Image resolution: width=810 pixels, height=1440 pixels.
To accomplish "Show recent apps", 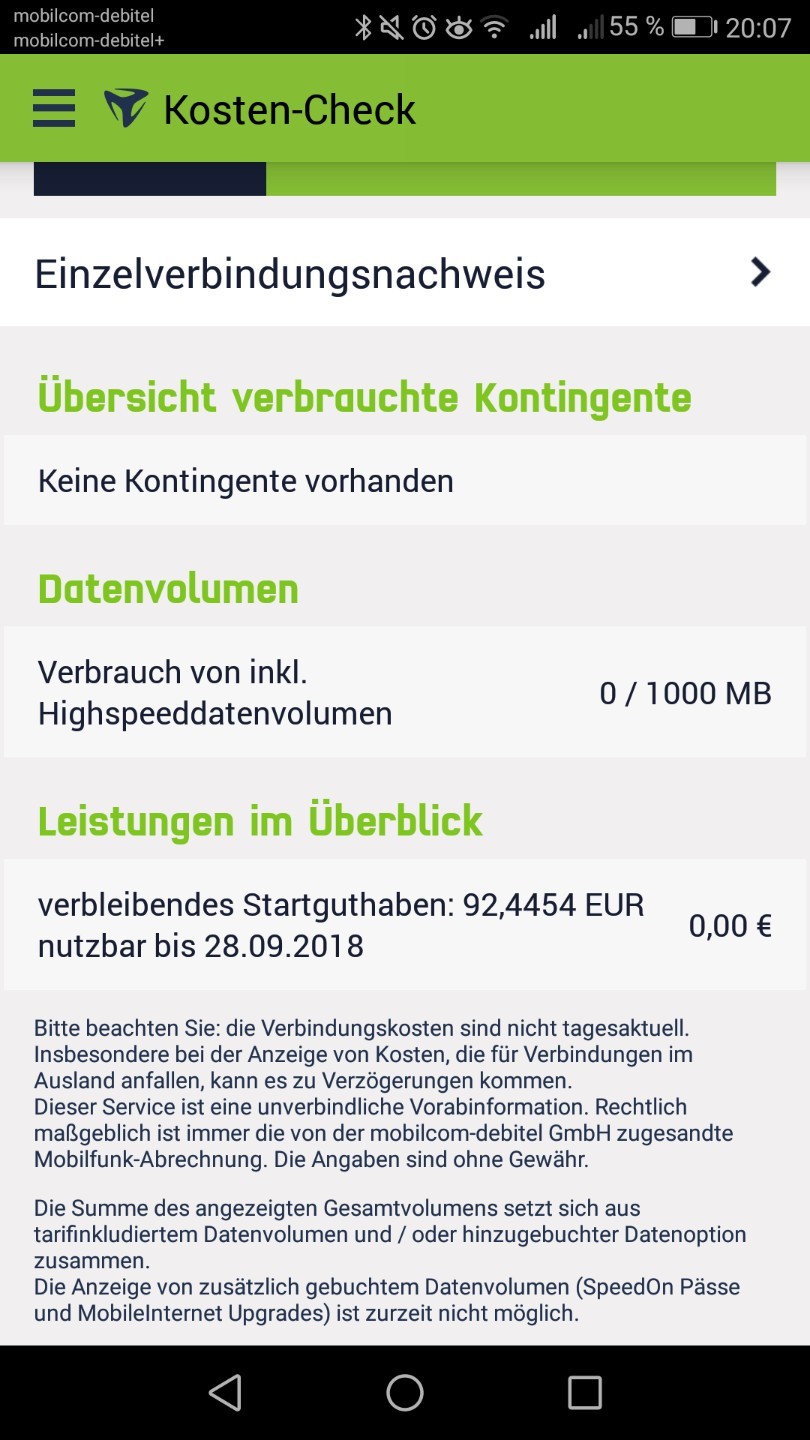I will coord(584,1392).
